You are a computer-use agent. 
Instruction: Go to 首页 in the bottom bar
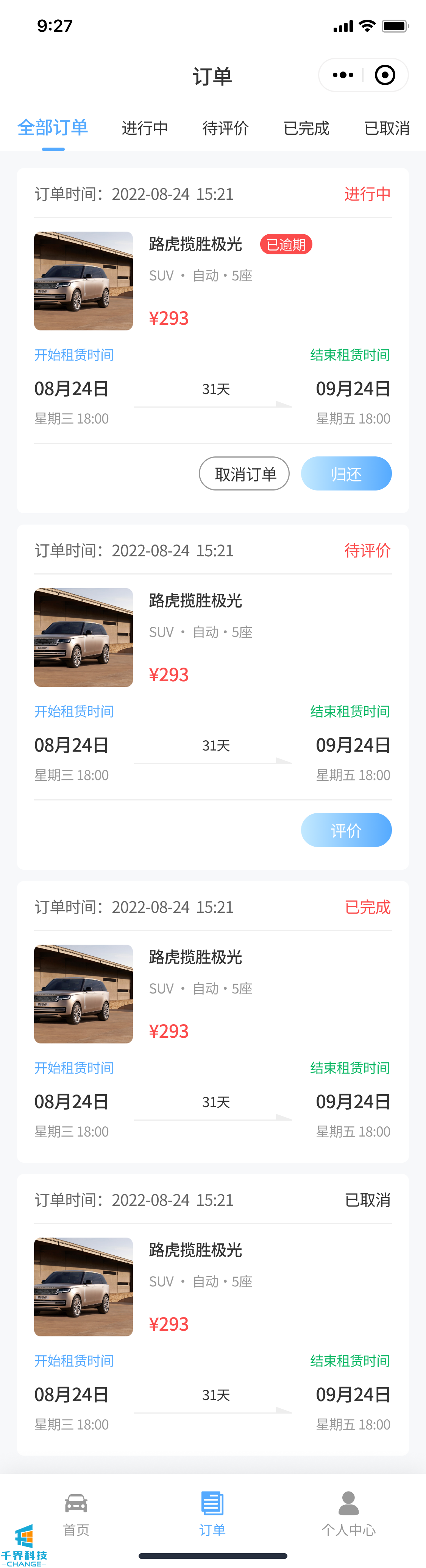tap(76, 1513)
